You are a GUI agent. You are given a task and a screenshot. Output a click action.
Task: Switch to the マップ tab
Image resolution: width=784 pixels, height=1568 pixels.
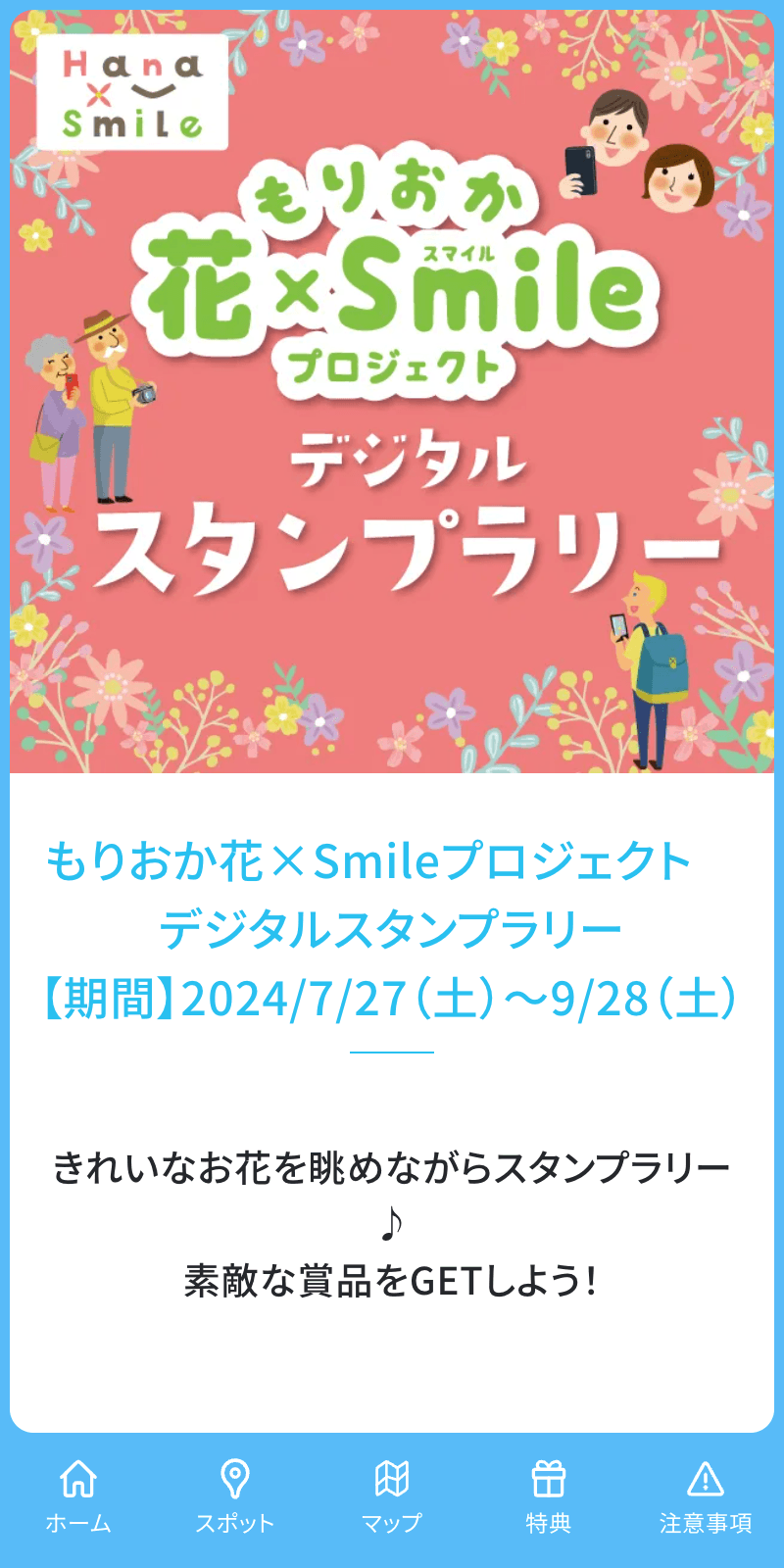392,1497
